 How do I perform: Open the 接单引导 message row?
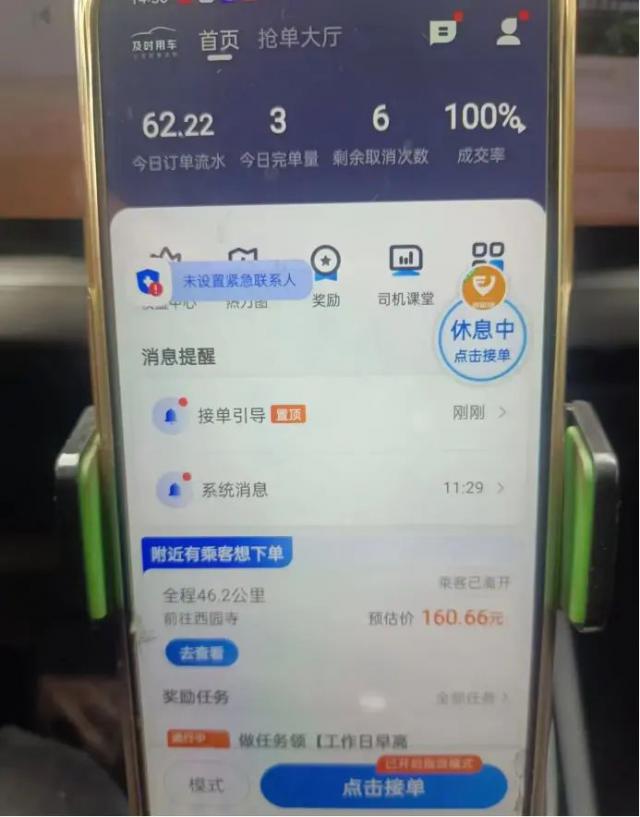pyautogui.click(x=330, y=414)
